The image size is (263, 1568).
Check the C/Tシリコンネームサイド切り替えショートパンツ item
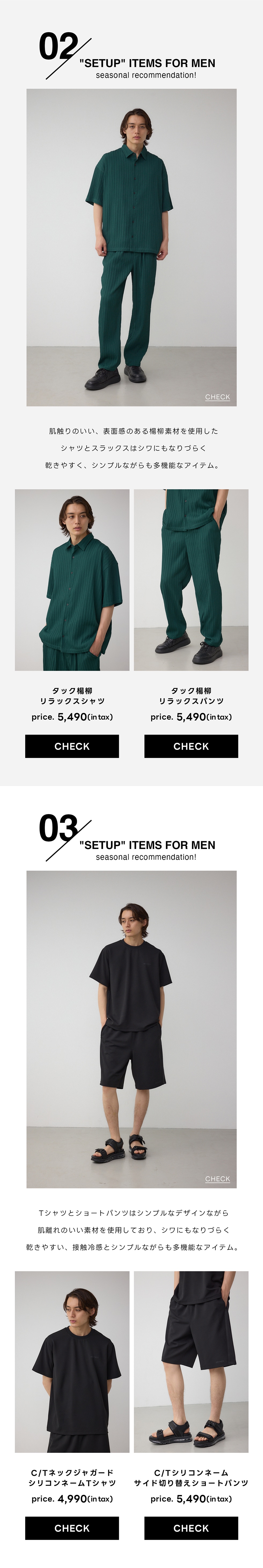click(191, 1527)
